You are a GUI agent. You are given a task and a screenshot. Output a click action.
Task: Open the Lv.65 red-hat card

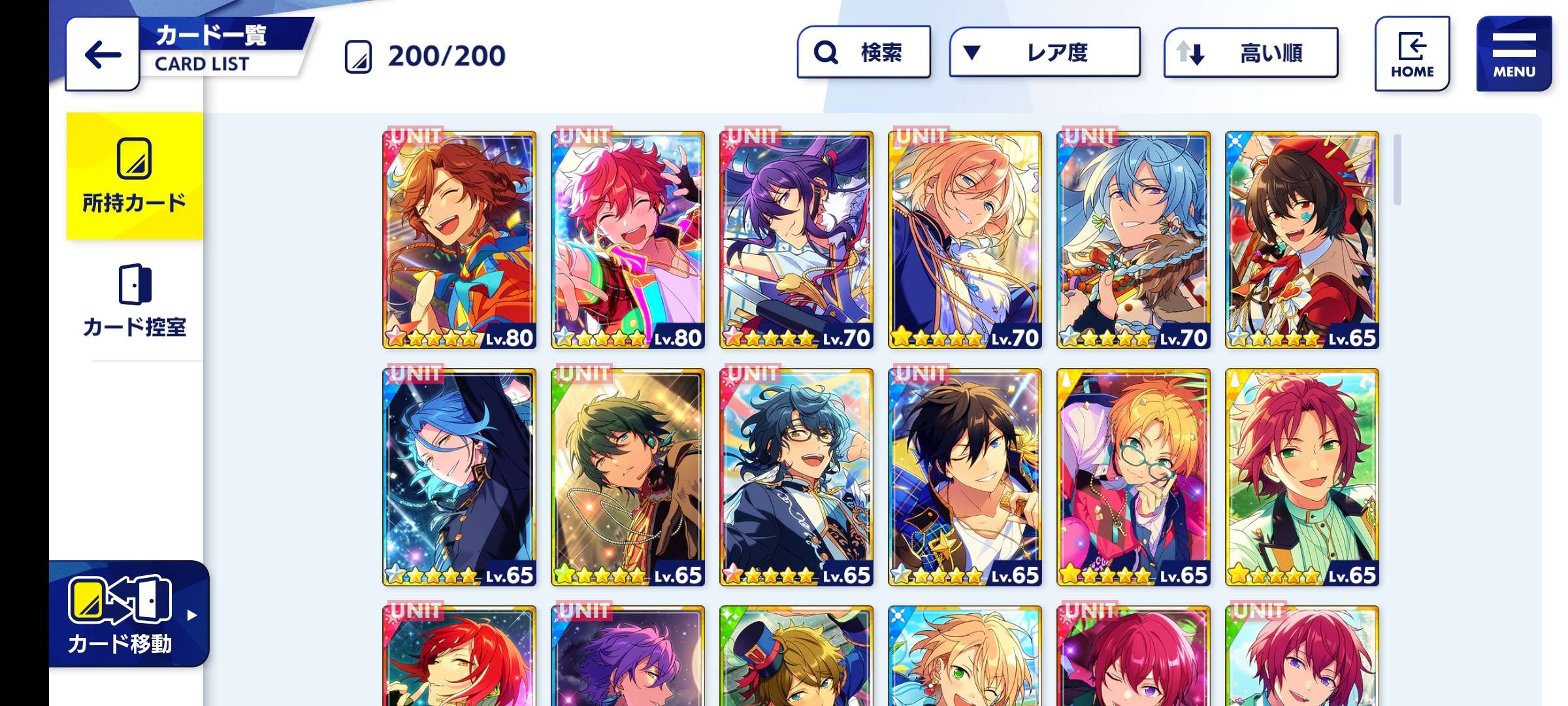coord(1302,240)
